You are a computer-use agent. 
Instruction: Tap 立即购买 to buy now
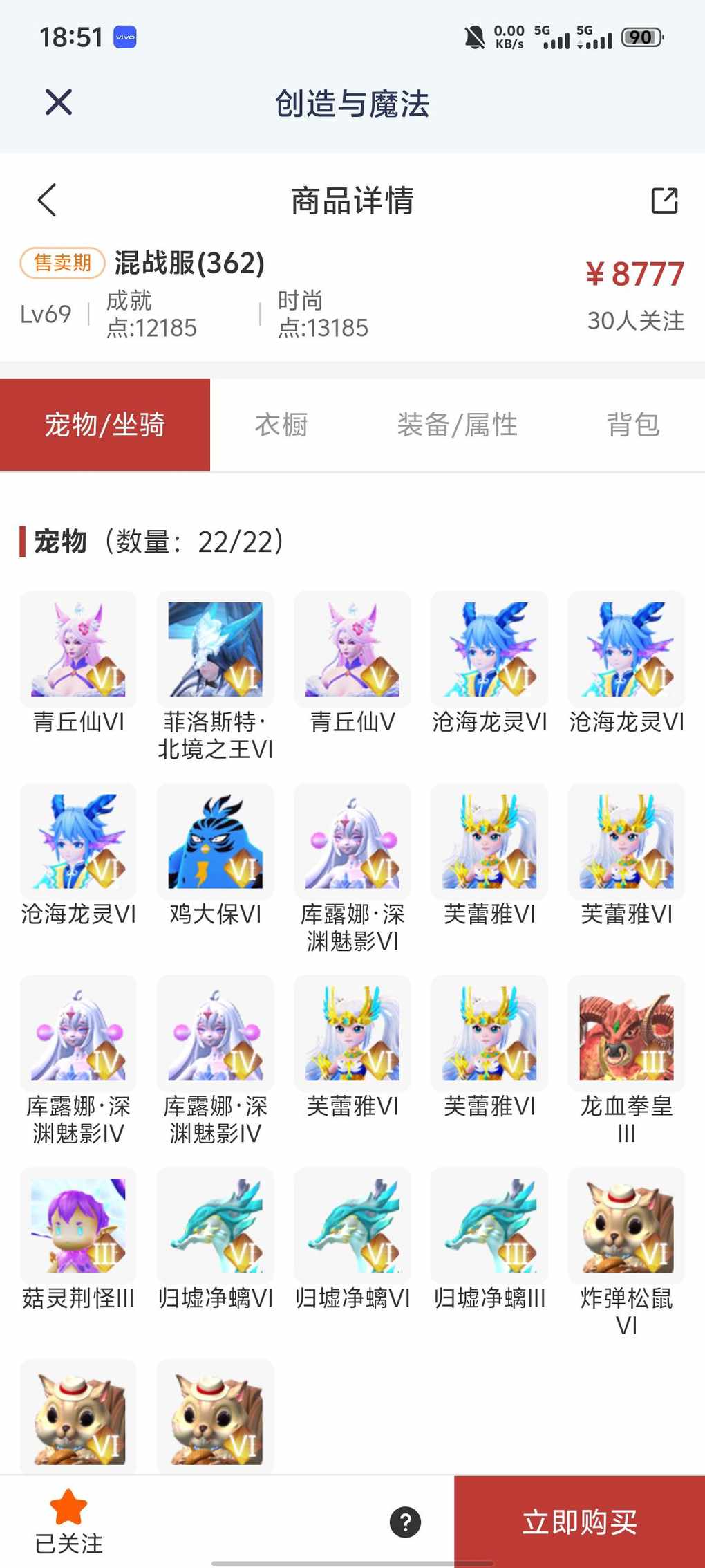click(579, 1522)
